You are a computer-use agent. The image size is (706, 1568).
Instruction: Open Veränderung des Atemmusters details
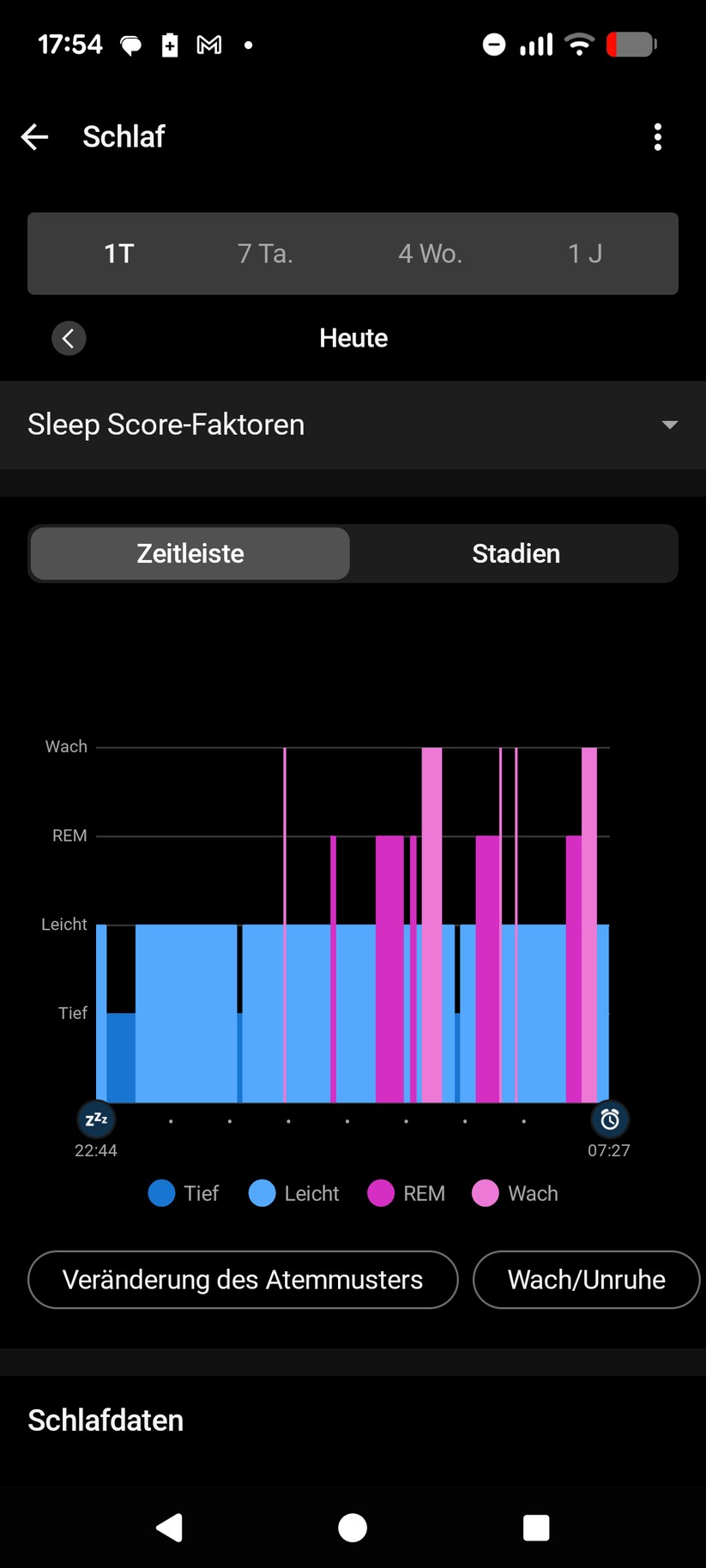coord(243,1280)
